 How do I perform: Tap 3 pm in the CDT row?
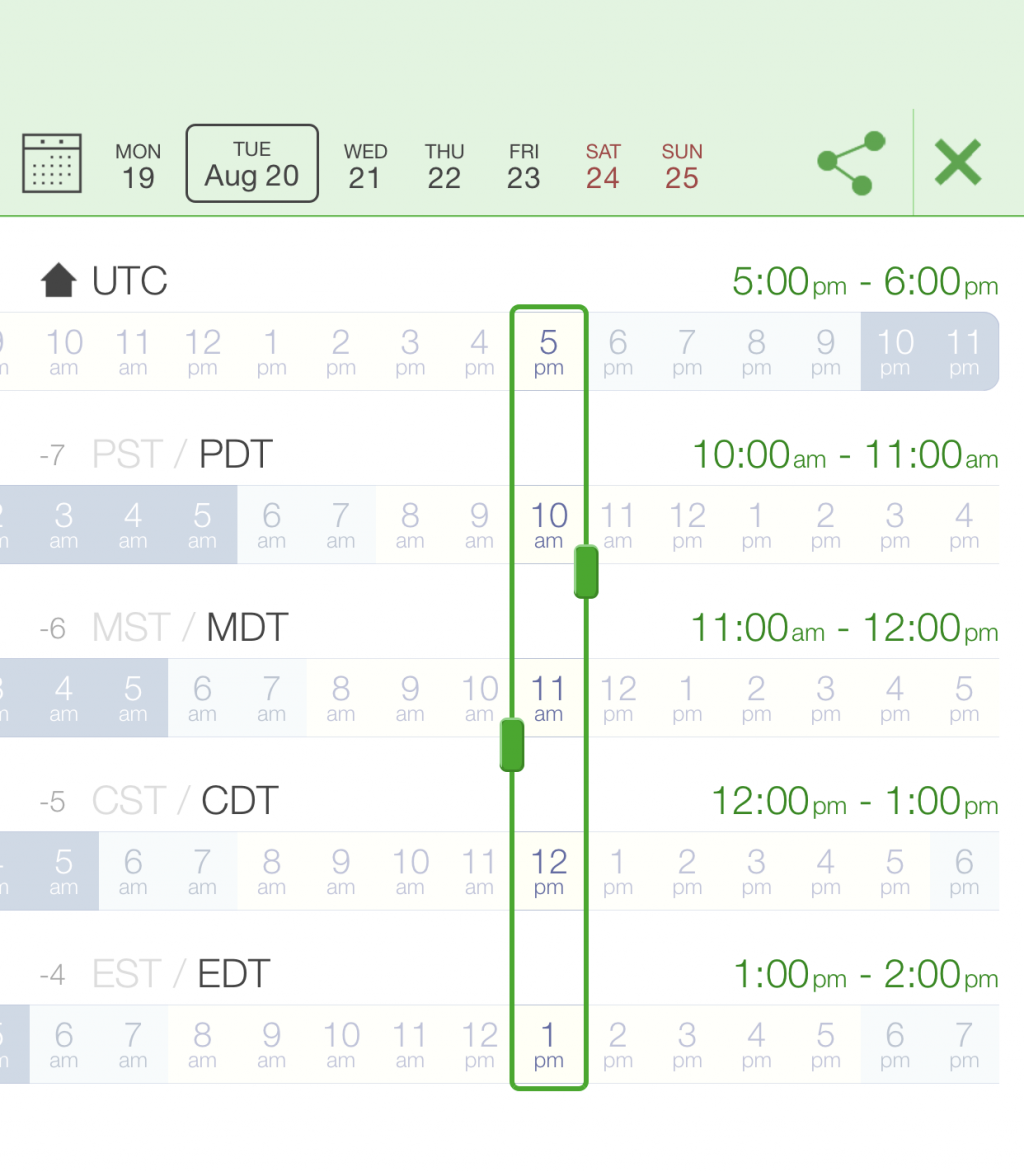756,870
